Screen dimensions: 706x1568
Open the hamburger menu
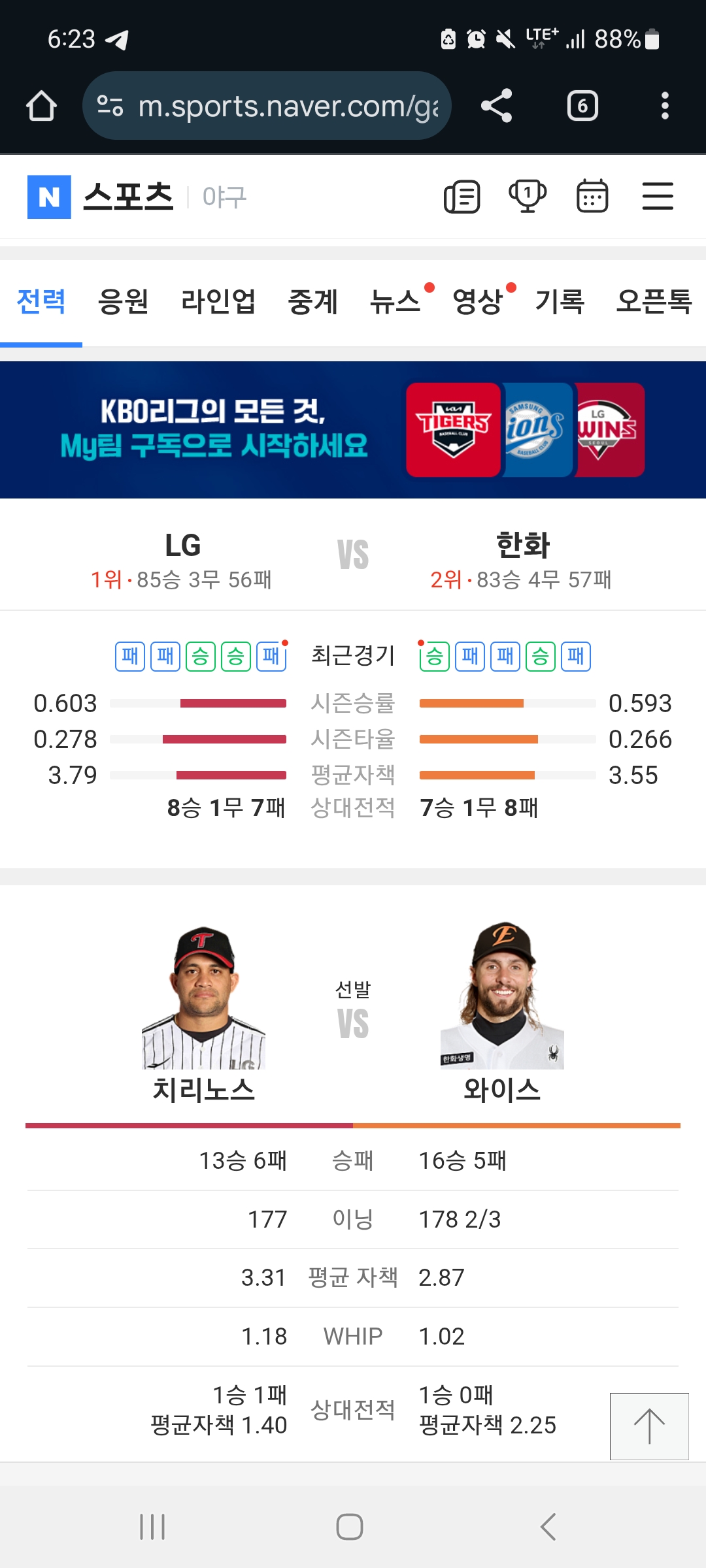[658, 197]
